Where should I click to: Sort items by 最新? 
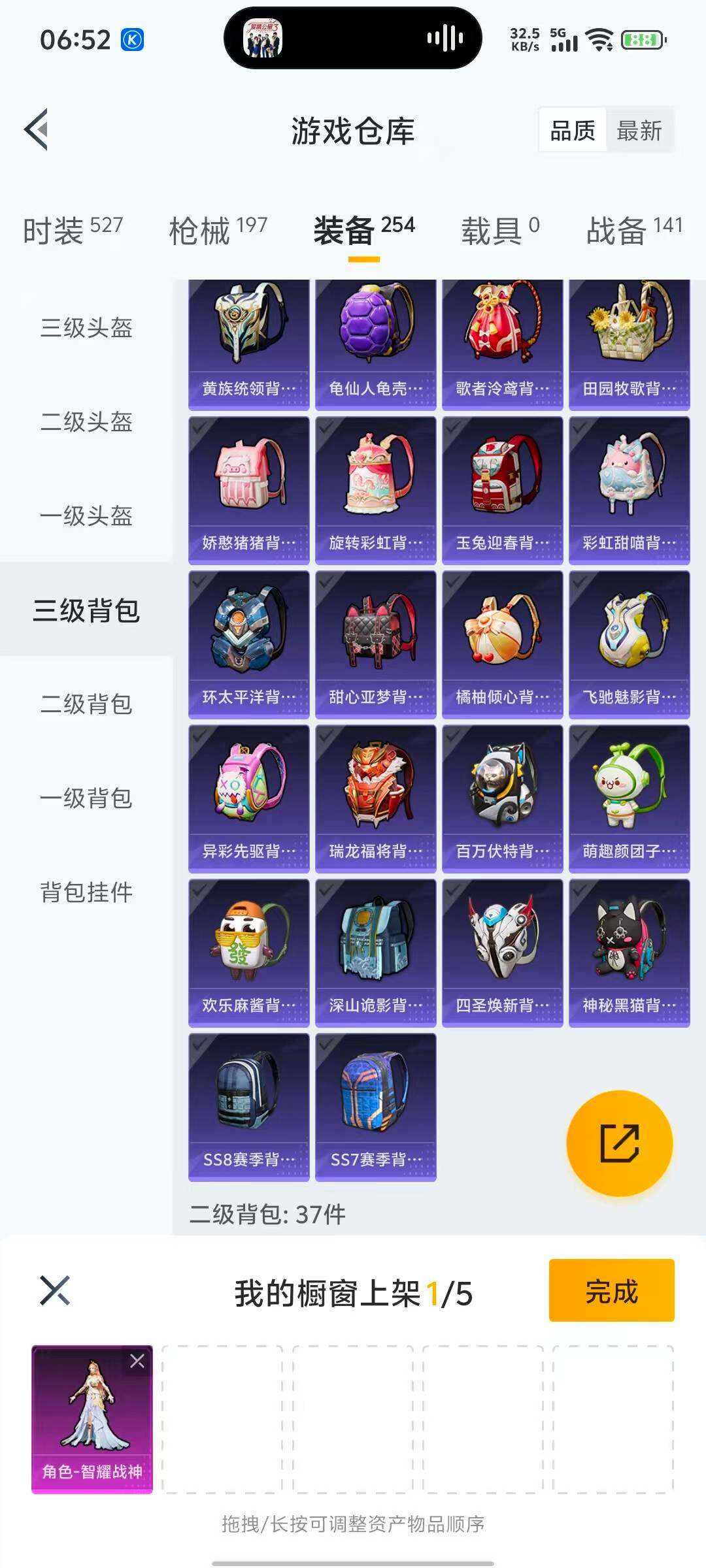tap(638, 131)
